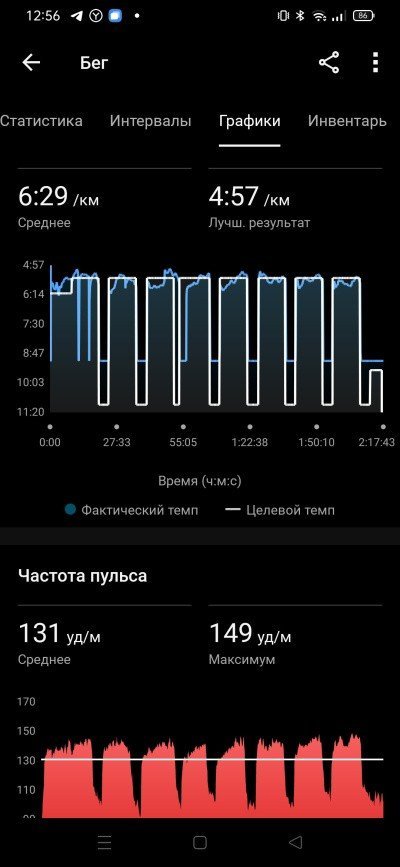This screenshot has width=400, height=867.
Task: Open the three-dot overflow menu
Action: coord(376,62)
